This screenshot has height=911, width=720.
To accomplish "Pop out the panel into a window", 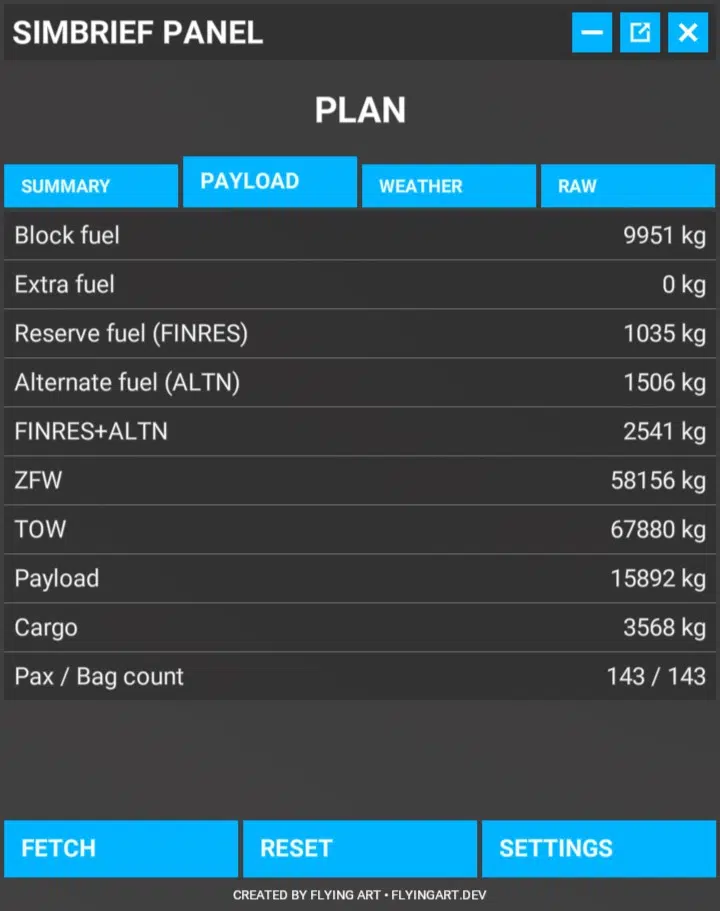I will (x=640, y=33).
